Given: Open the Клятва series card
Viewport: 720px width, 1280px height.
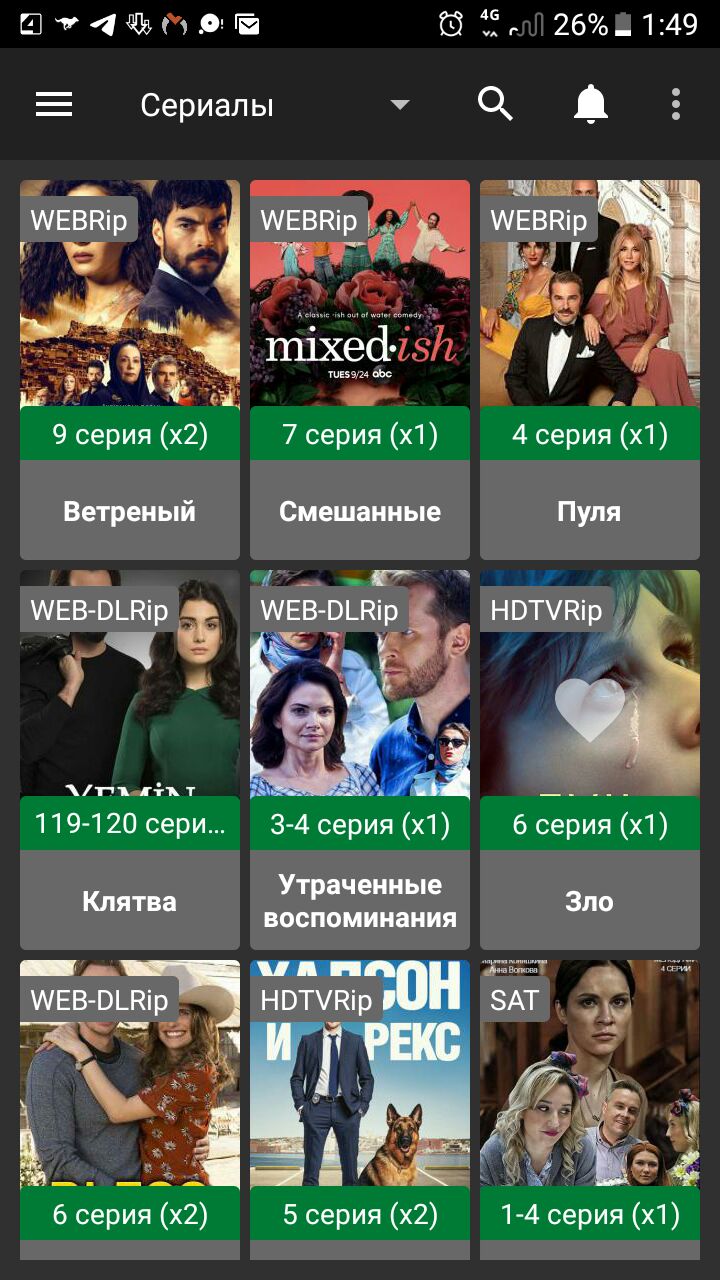Looking at the screenshot, I should (130, 760).
